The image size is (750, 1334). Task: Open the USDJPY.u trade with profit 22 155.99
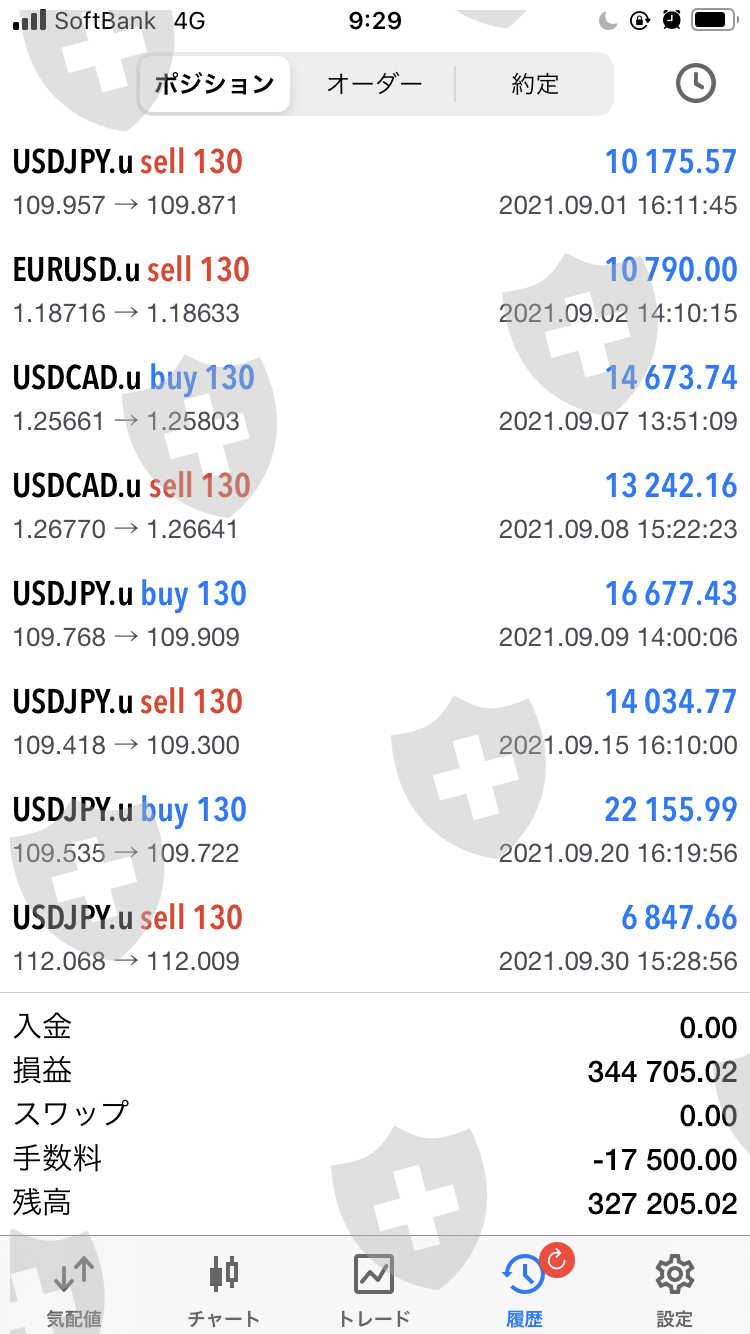[x=374, y=830]
